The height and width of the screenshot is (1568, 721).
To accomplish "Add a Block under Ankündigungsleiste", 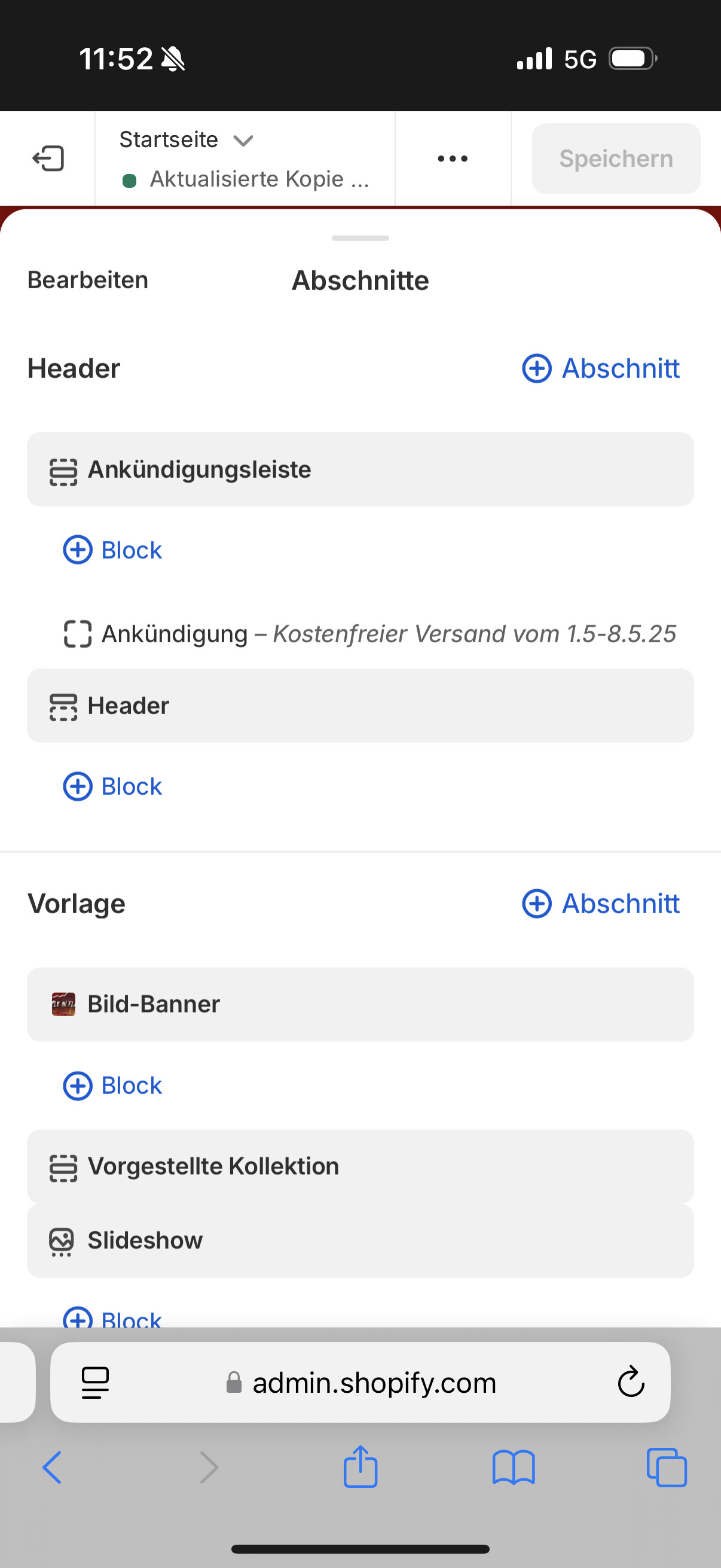I will point(113,550).
